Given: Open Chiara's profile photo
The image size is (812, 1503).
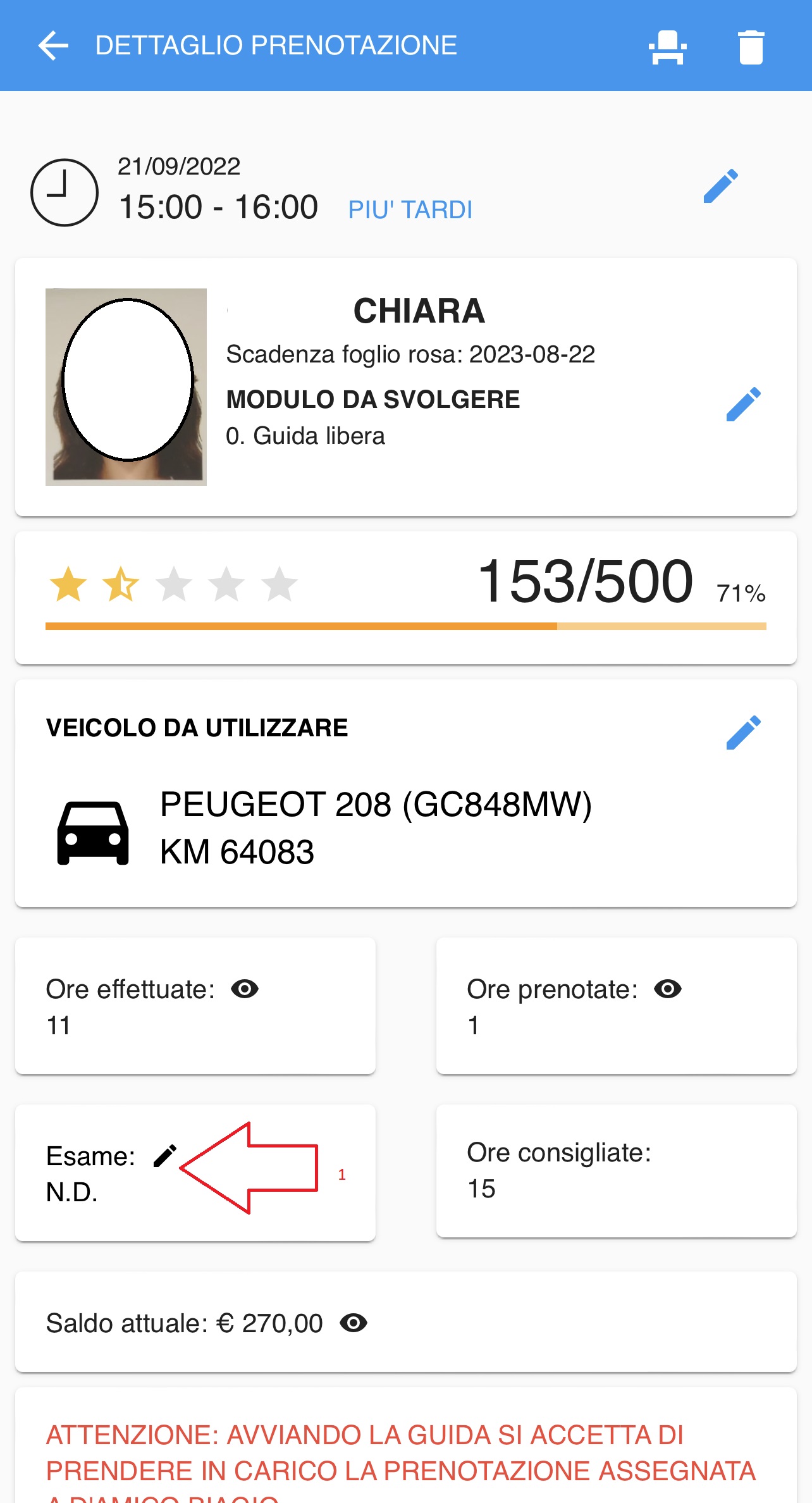Looking at the screenshot, I should tap(126, 387).
